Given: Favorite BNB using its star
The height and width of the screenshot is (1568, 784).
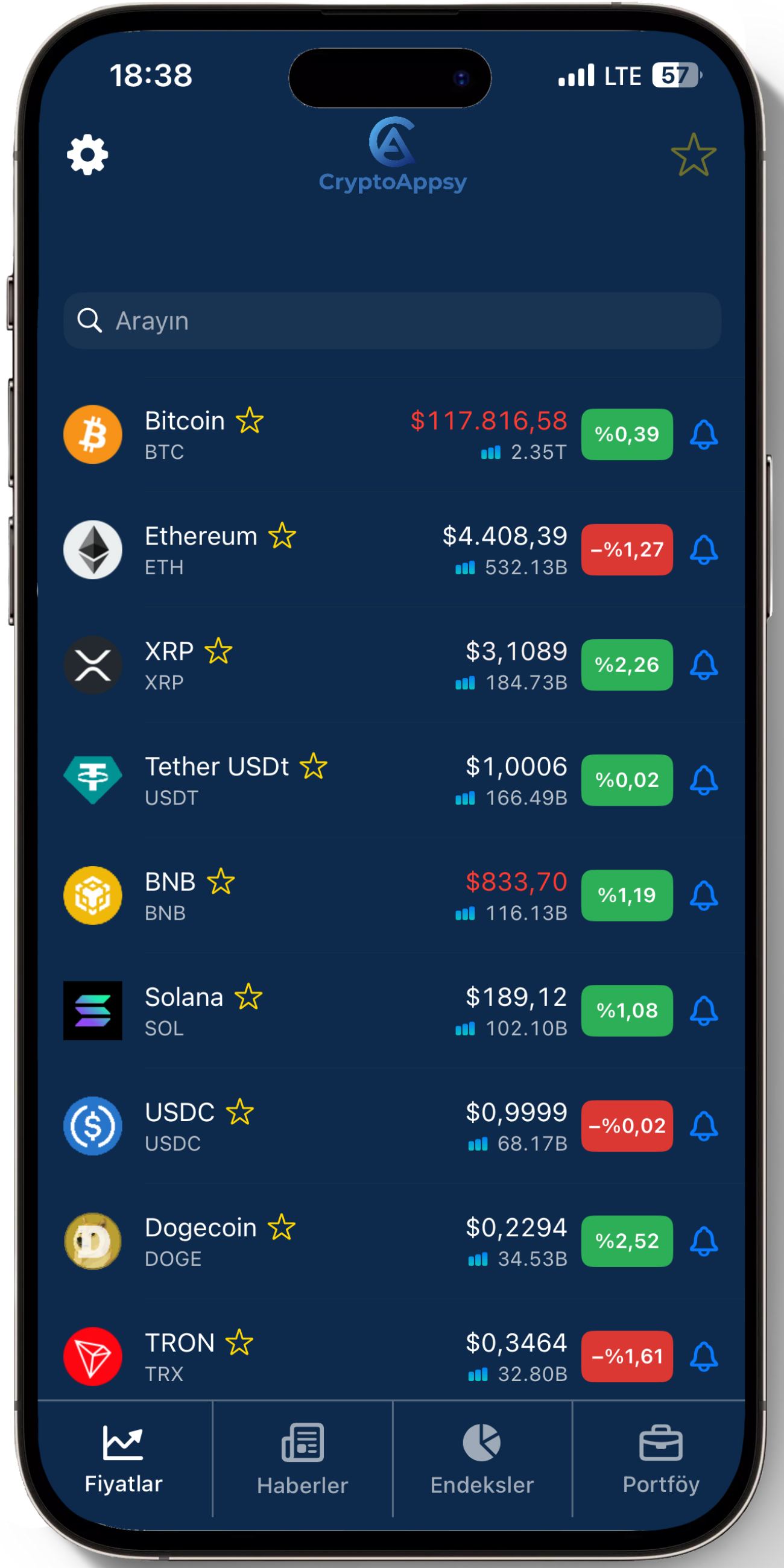Looking at the screenshot, I should pos(221,882).
